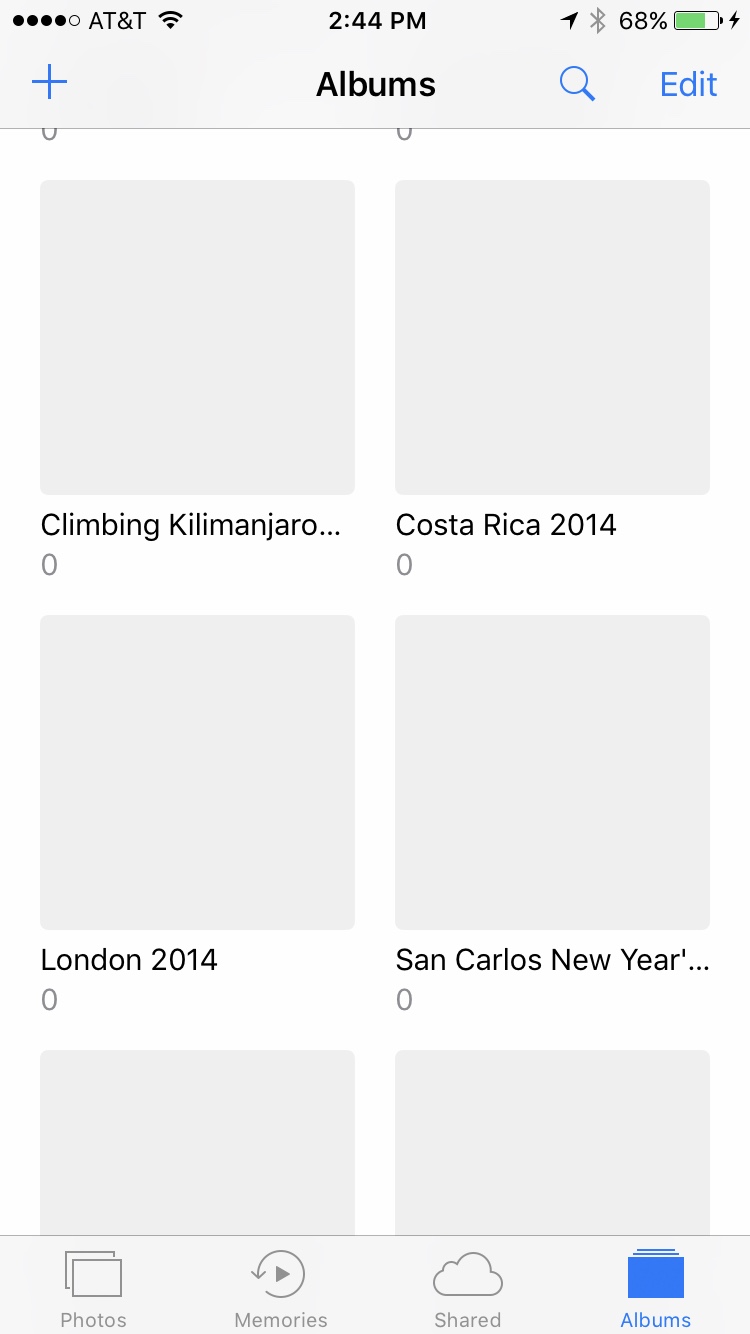
Task: Tap the Albums title text
Action: pos(375,84)
